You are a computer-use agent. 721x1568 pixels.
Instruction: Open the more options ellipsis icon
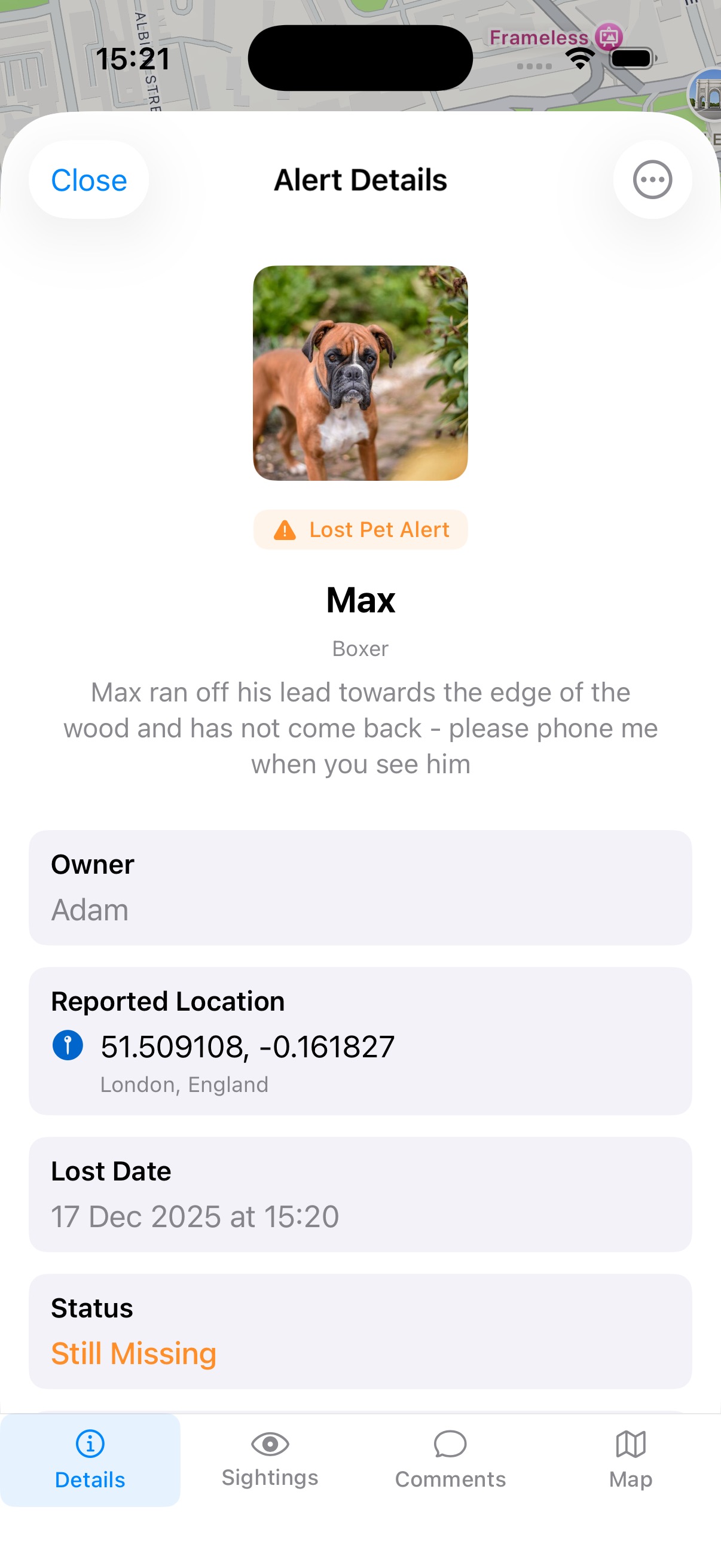652,179
